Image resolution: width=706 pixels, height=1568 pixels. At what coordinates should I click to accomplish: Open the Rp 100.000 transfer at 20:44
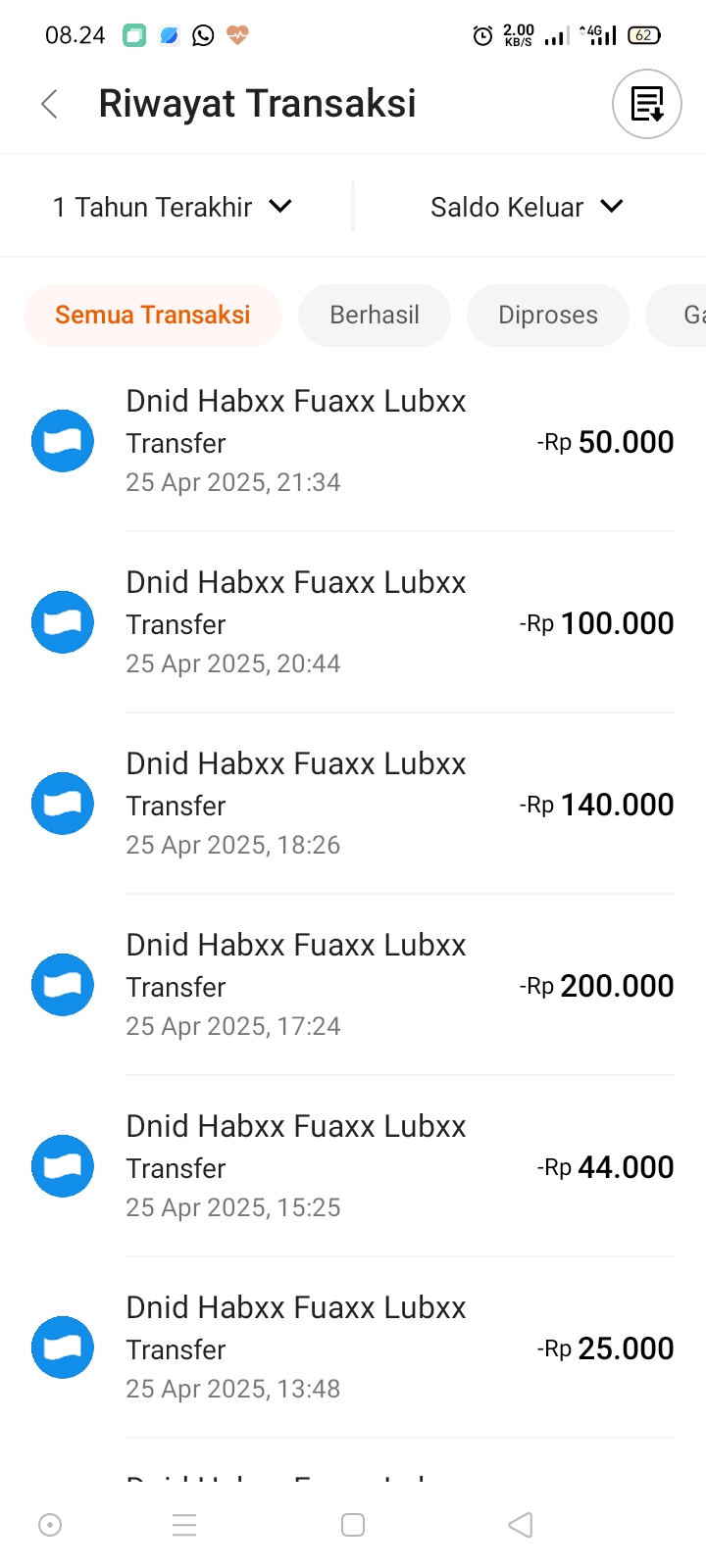(x=353, y=622)
